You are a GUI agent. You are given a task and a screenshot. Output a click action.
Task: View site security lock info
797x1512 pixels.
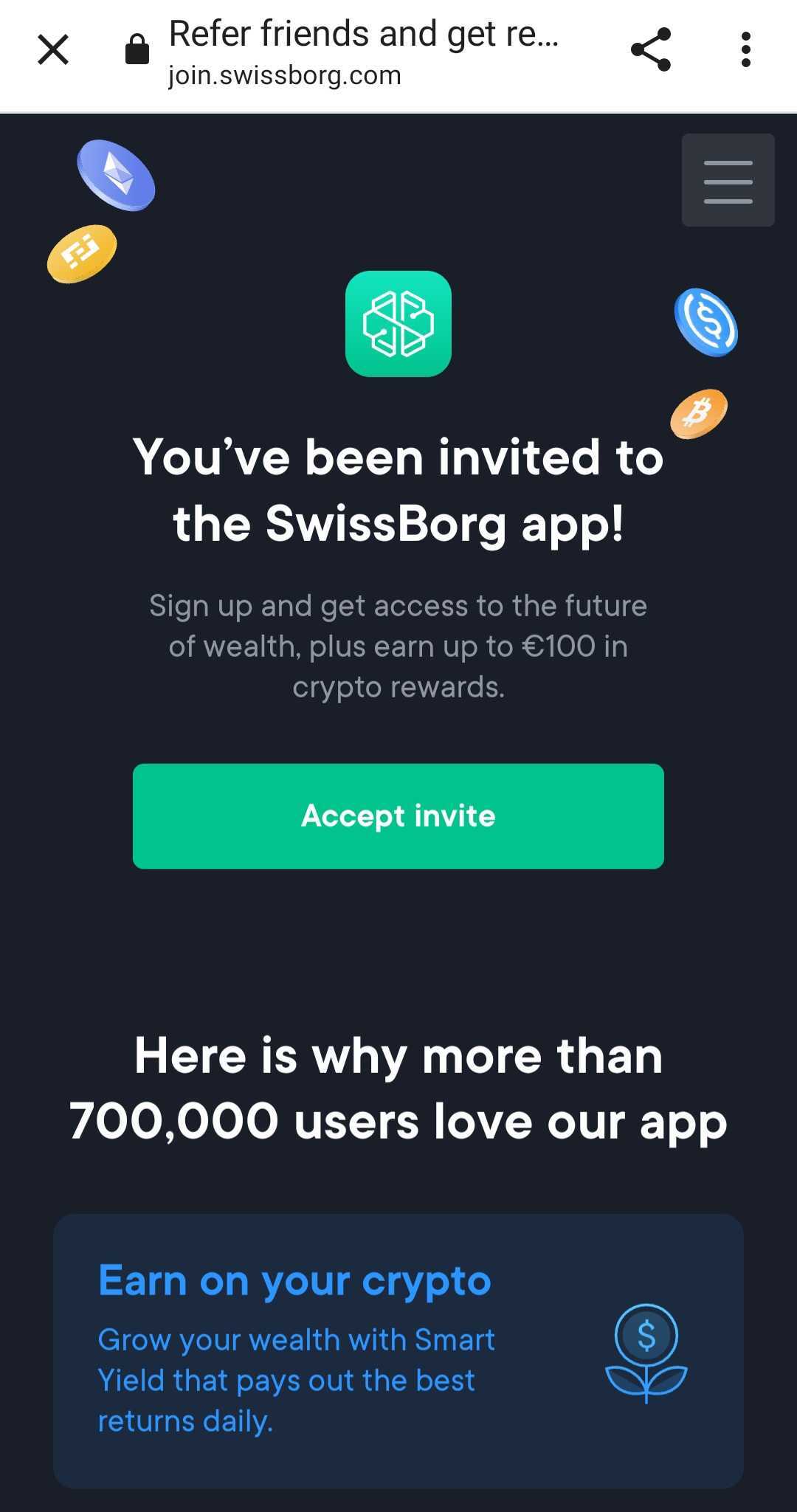click(x=137, y=50)
